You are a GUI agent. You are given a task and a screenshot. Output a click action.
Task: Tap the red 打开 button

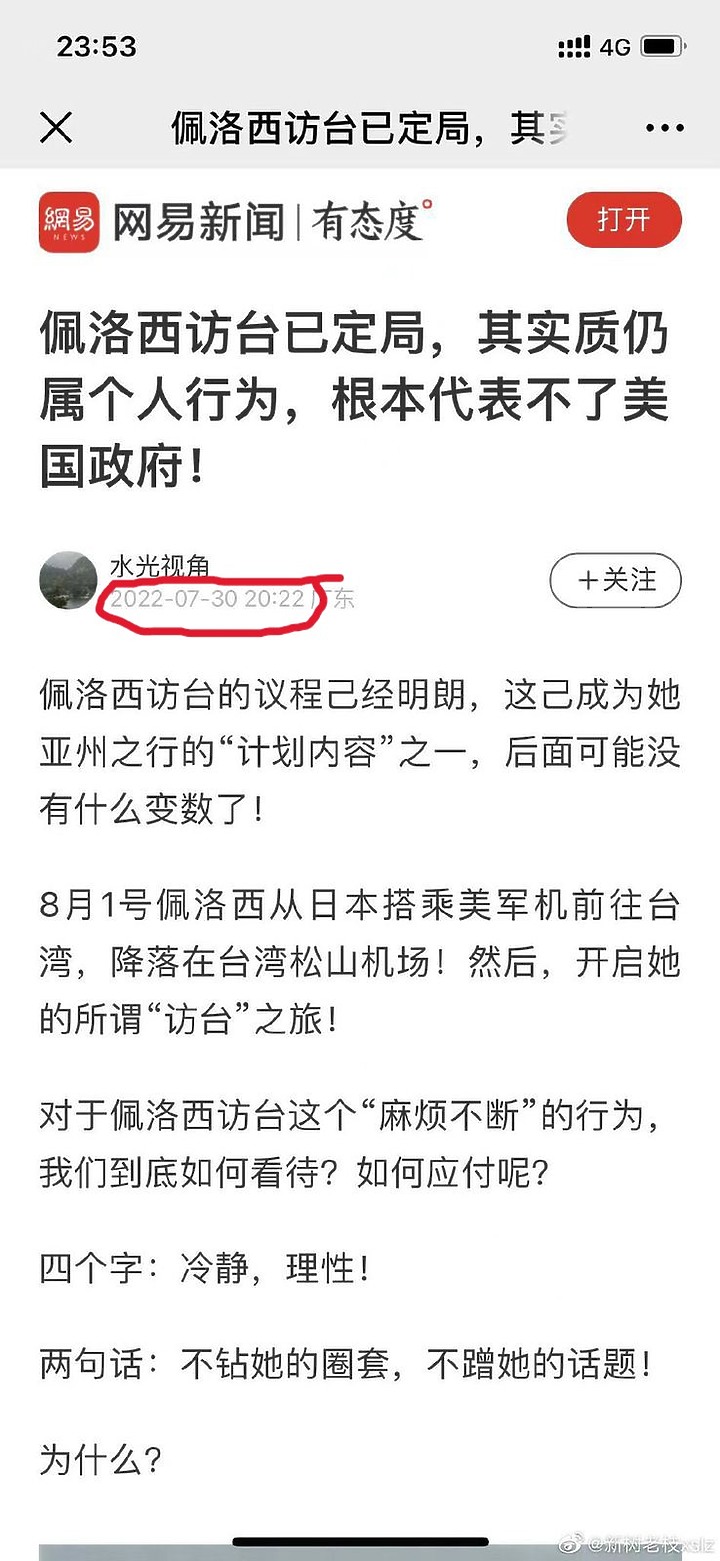tap(623, 220)
